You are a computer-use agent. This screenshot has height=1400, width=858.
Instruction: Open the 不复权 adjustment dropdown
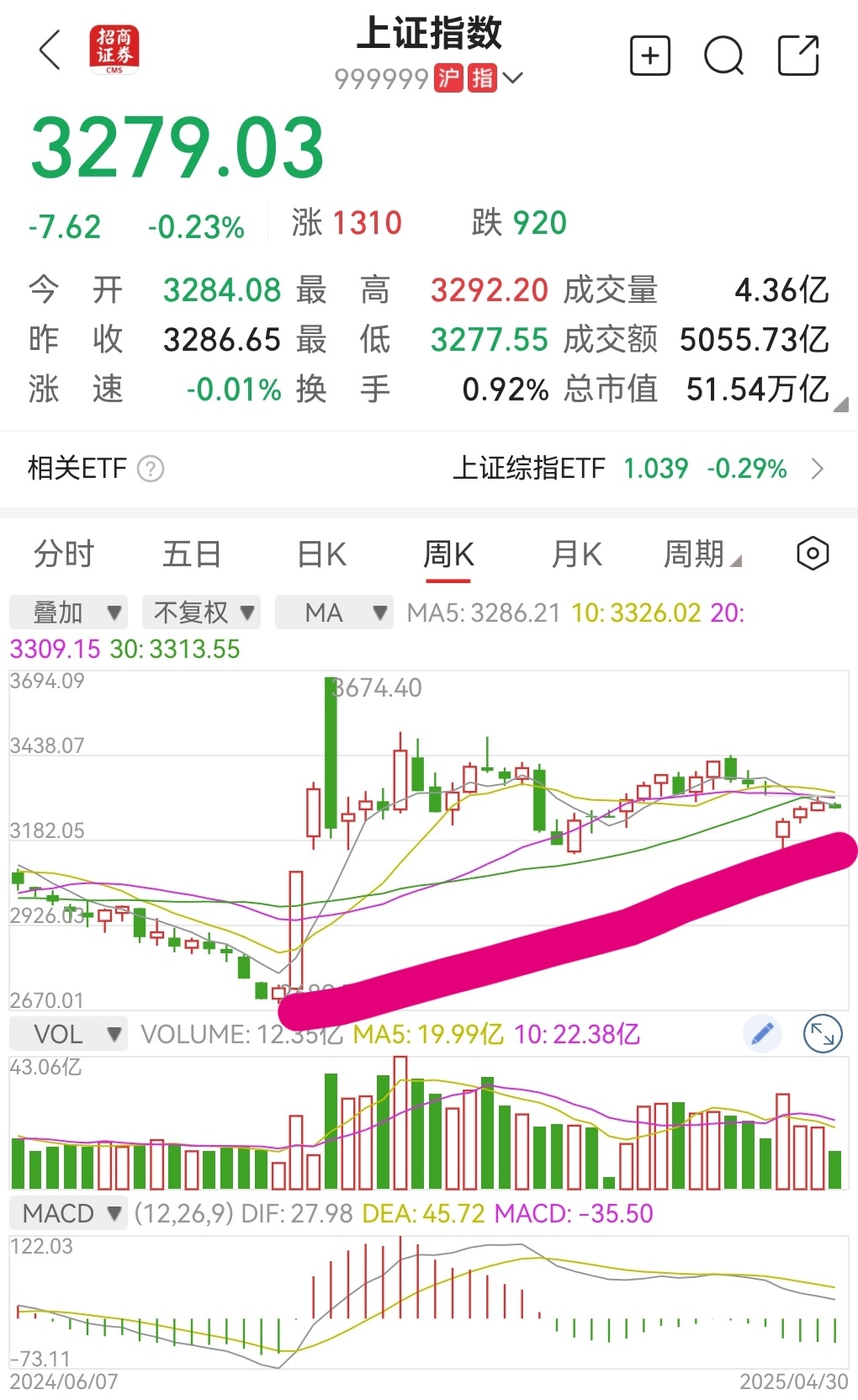coord(202,612)
